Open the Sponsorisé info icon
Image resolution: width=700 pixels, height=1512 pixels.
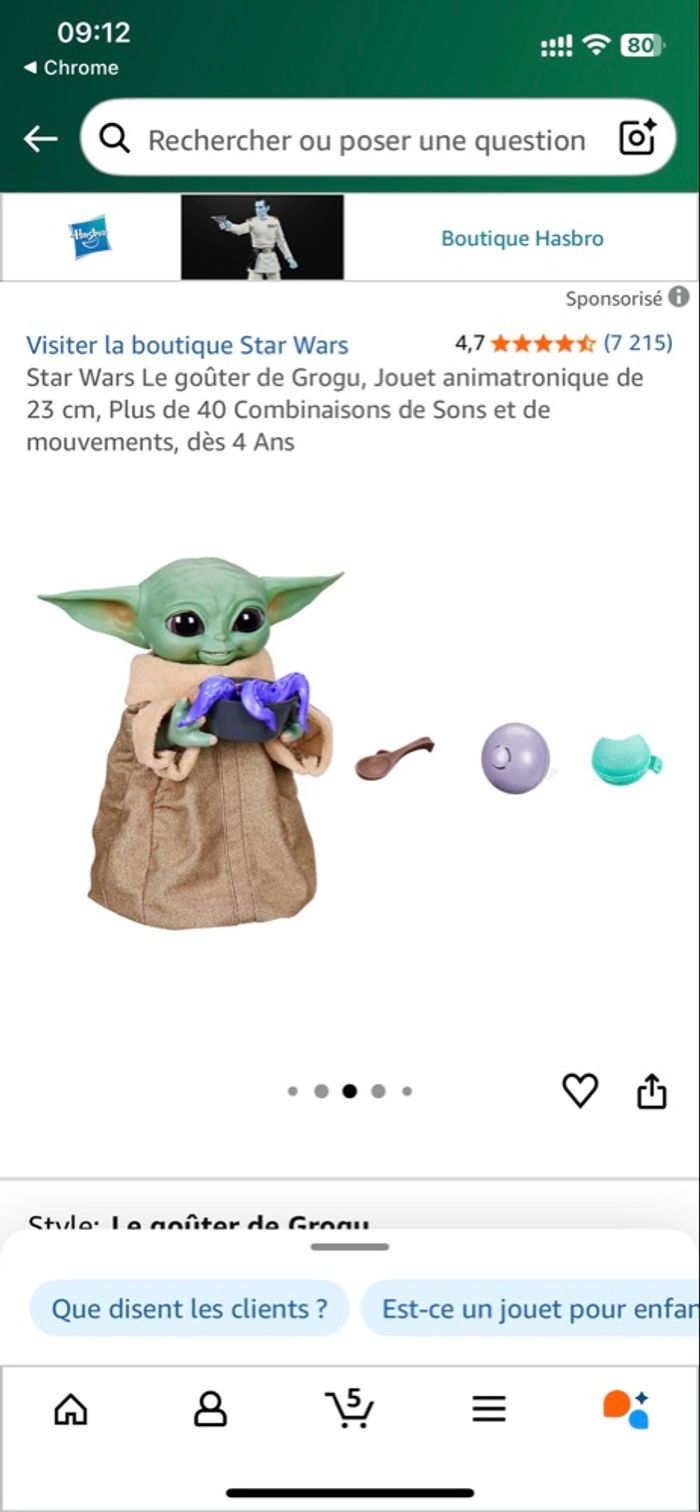(x=679, y=298)
